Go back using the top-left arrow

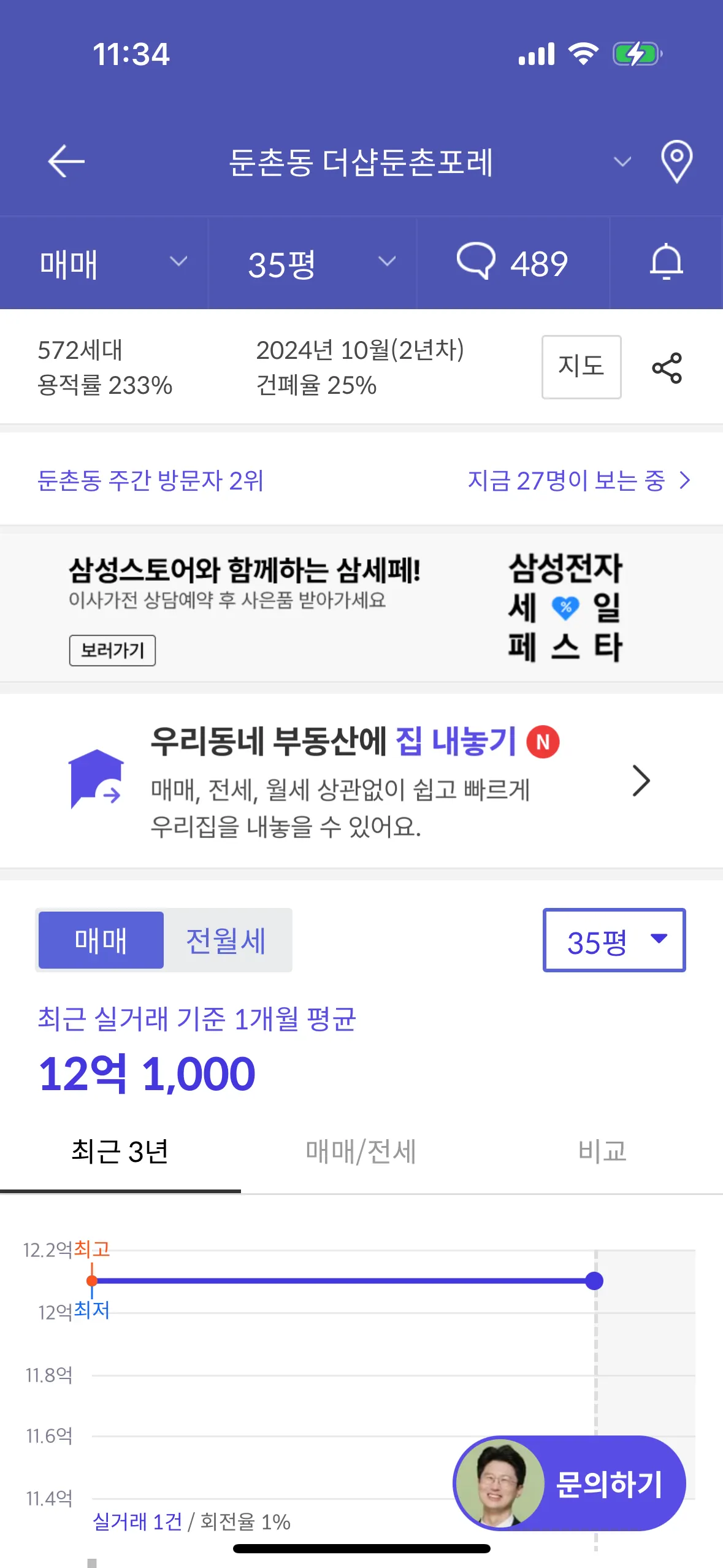66,161
